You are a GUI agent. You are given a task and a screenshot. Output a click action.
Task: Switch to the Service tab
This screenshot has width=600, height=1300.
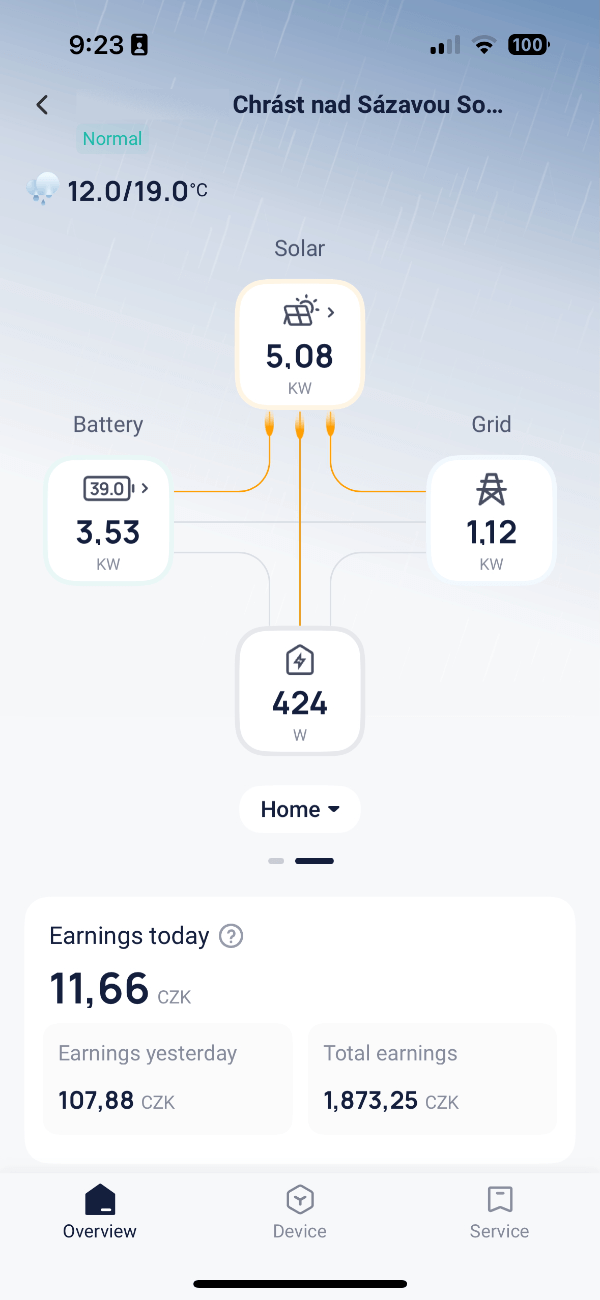click(499, 1212)
